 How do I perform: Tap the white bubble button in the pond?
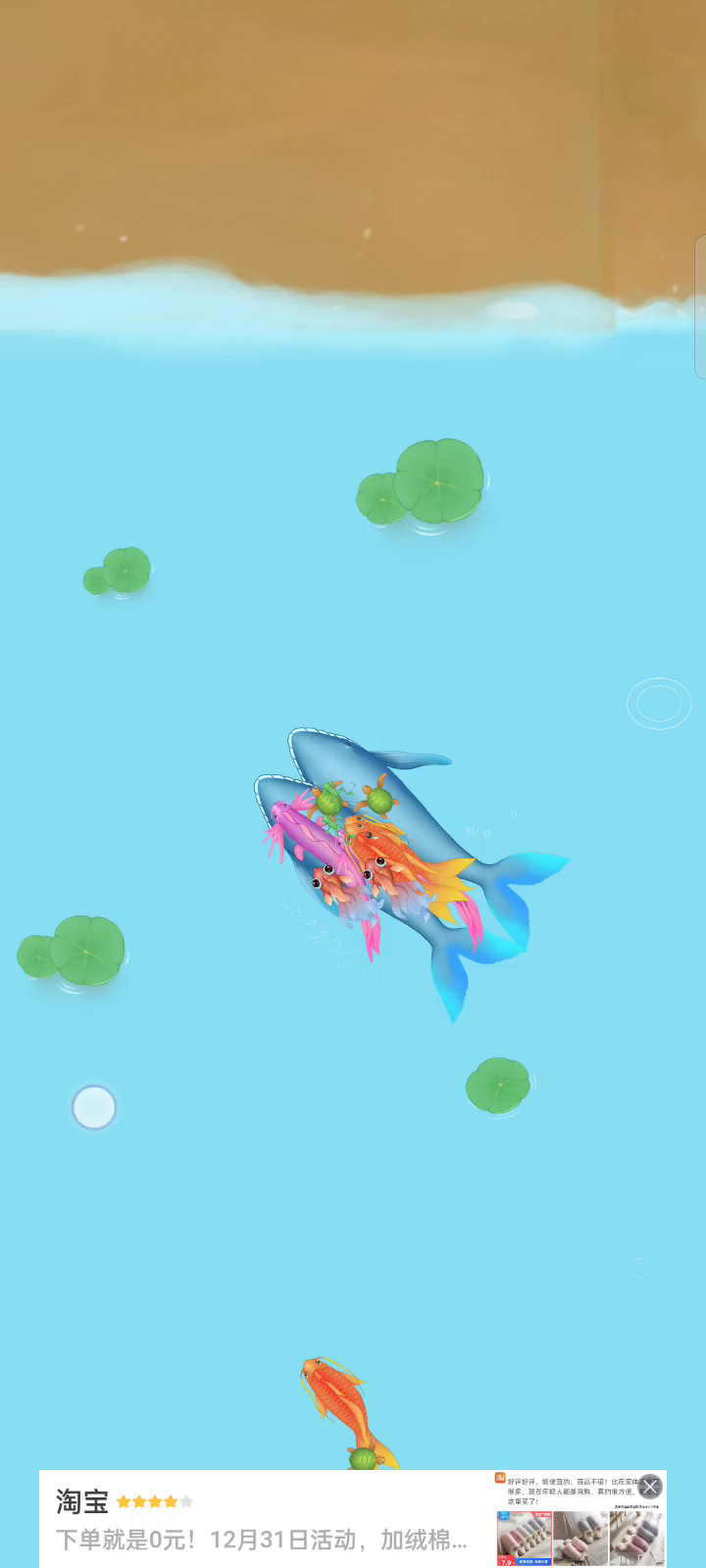click(94, 1107)
